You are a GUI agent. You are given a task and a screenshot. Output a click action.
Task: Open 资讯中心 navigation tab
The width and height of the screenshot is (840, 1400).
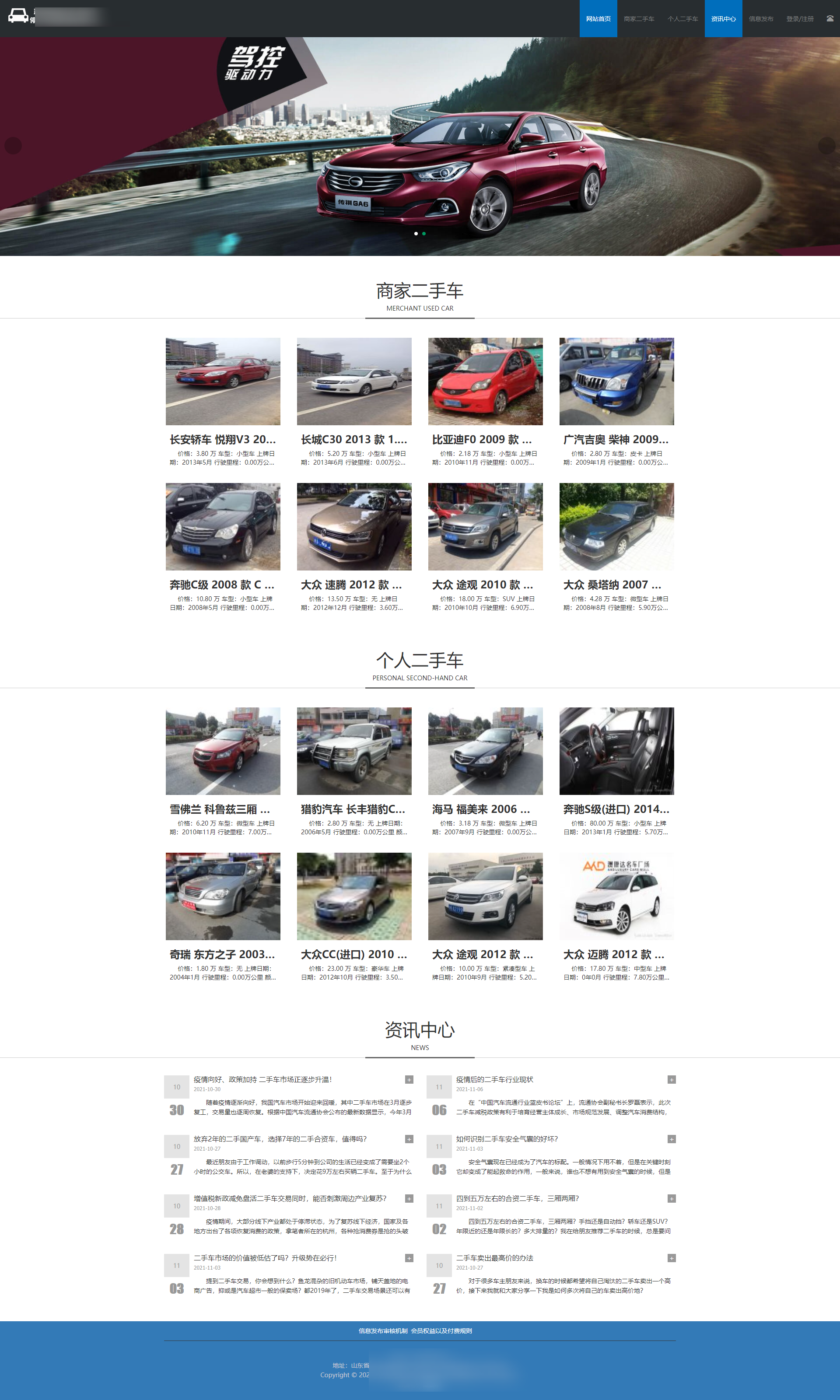[x=723, y=19]
